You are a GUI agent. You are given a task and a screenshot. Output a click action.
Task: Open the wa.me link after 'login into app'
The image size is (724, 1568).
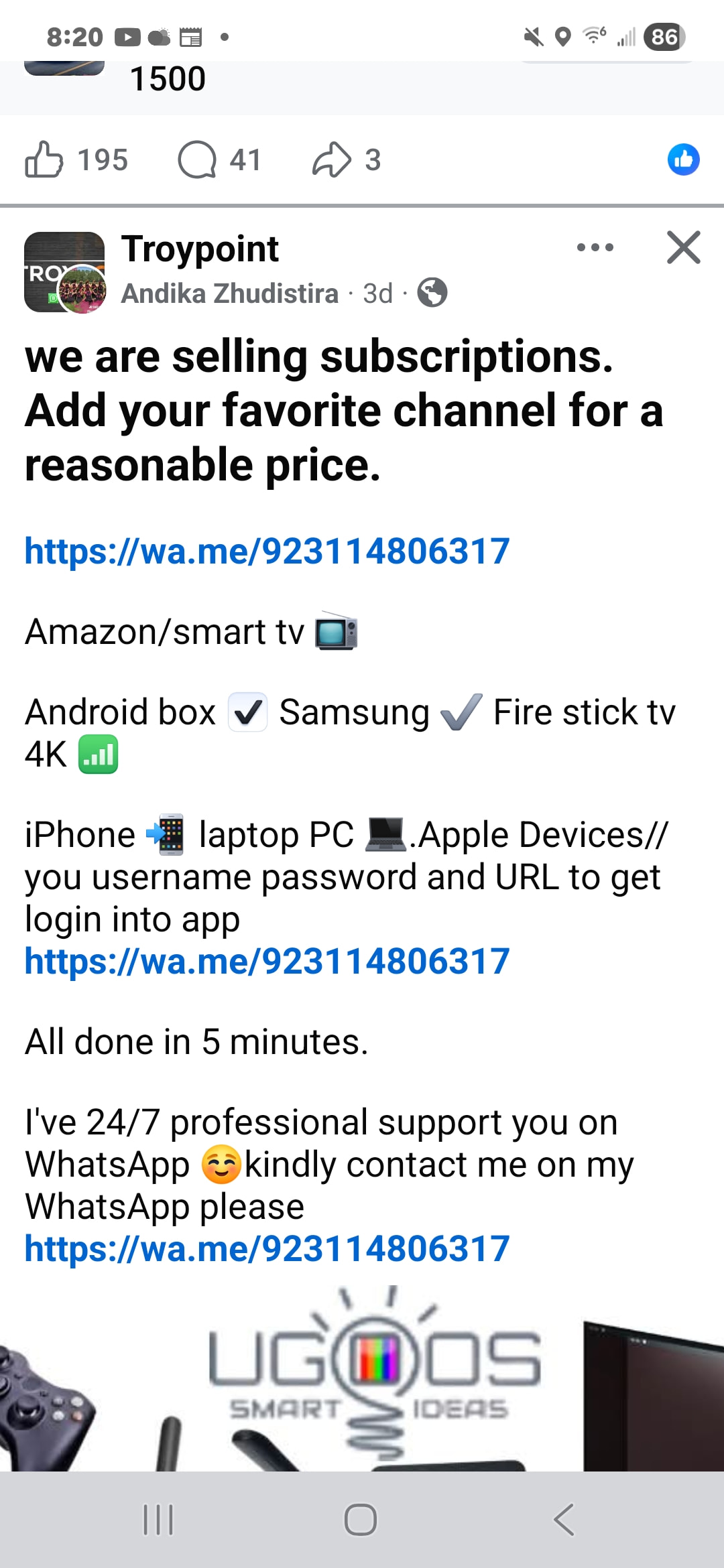(x=267, y=962)
